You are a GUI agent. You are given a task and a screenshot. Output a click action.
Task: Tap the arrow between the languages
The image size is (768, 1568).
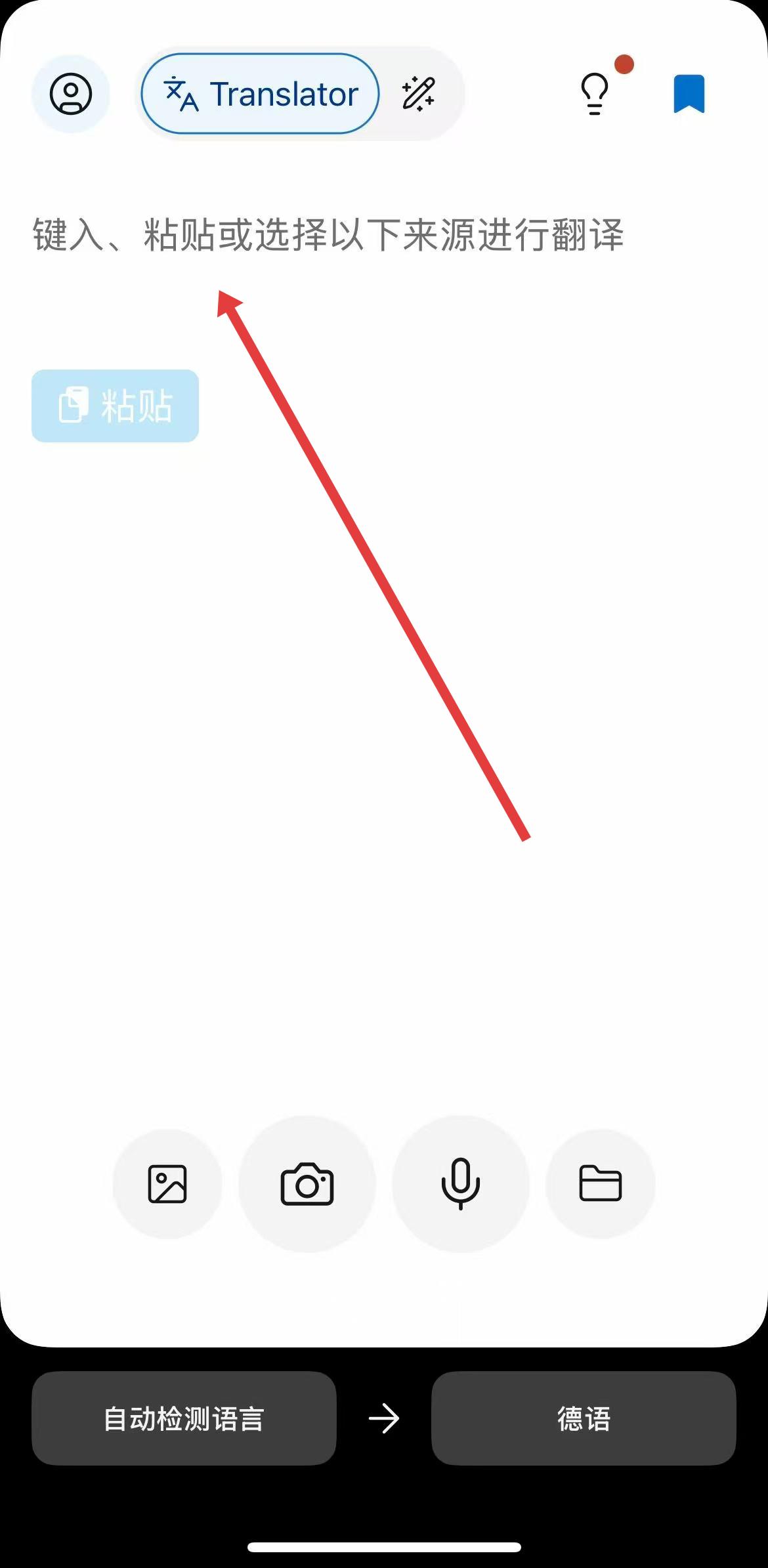[384, 1418]
